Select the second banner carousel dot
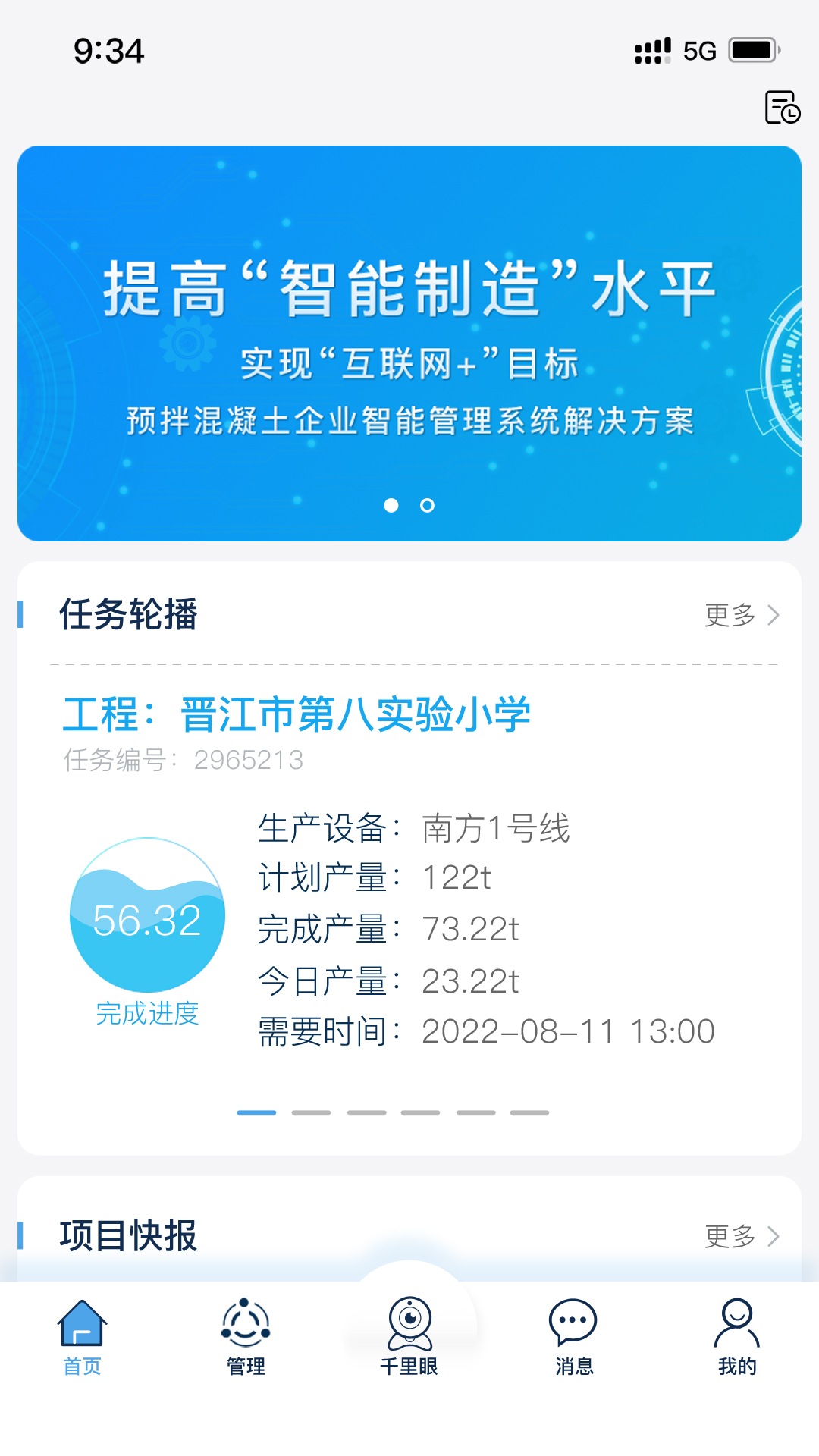 [428, 507]
